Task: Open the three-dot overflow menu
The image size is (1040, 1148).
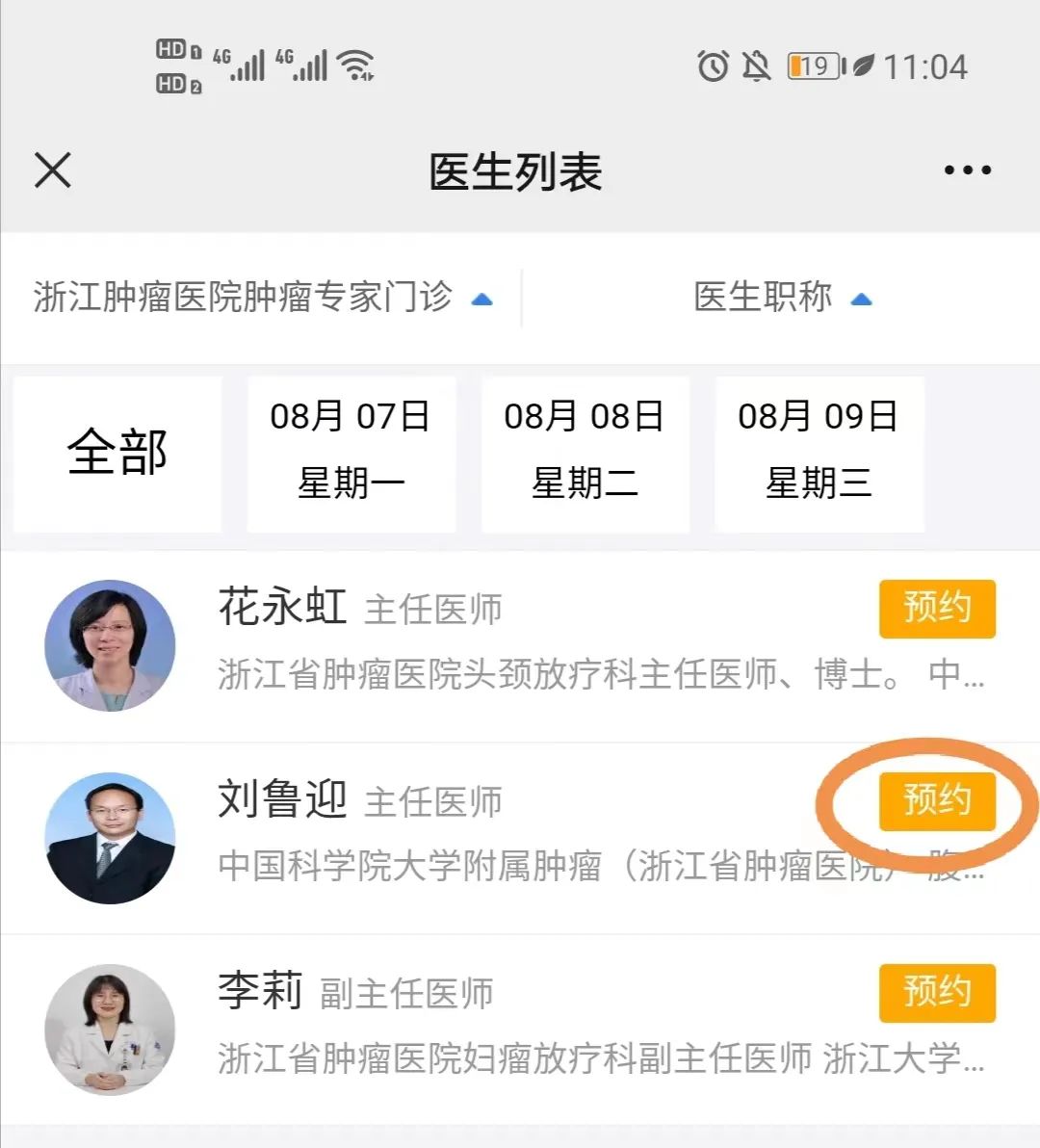Action: tap(967, 170)
